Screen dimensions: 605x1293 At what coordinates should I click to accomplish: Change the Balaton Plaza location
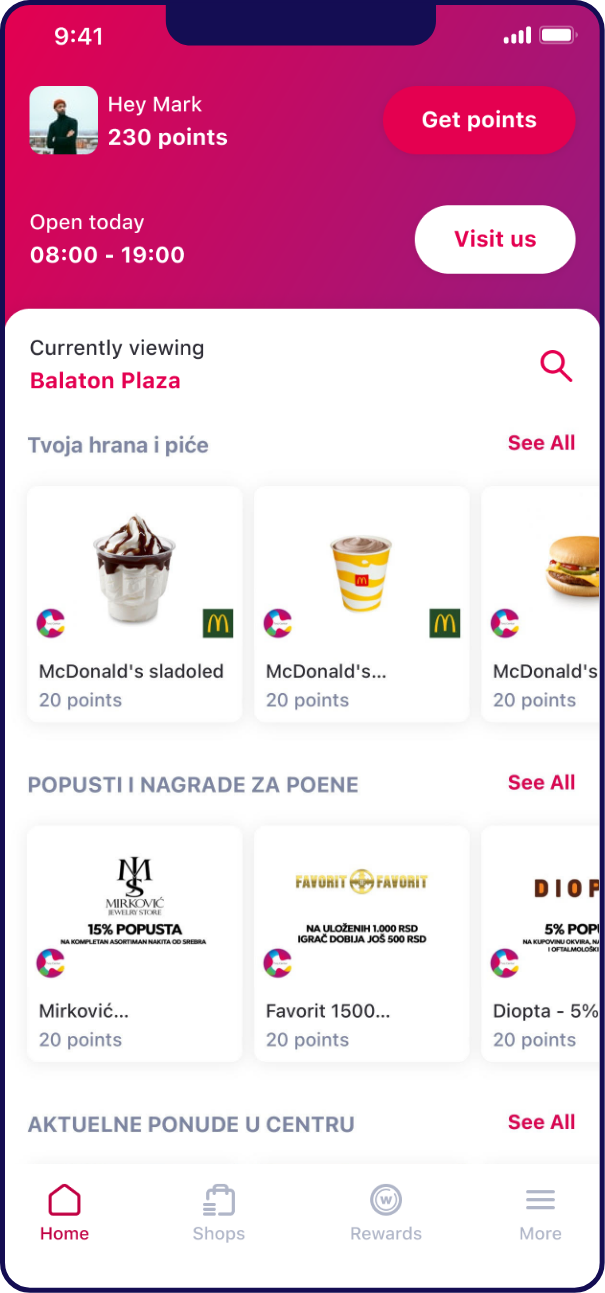105,381
